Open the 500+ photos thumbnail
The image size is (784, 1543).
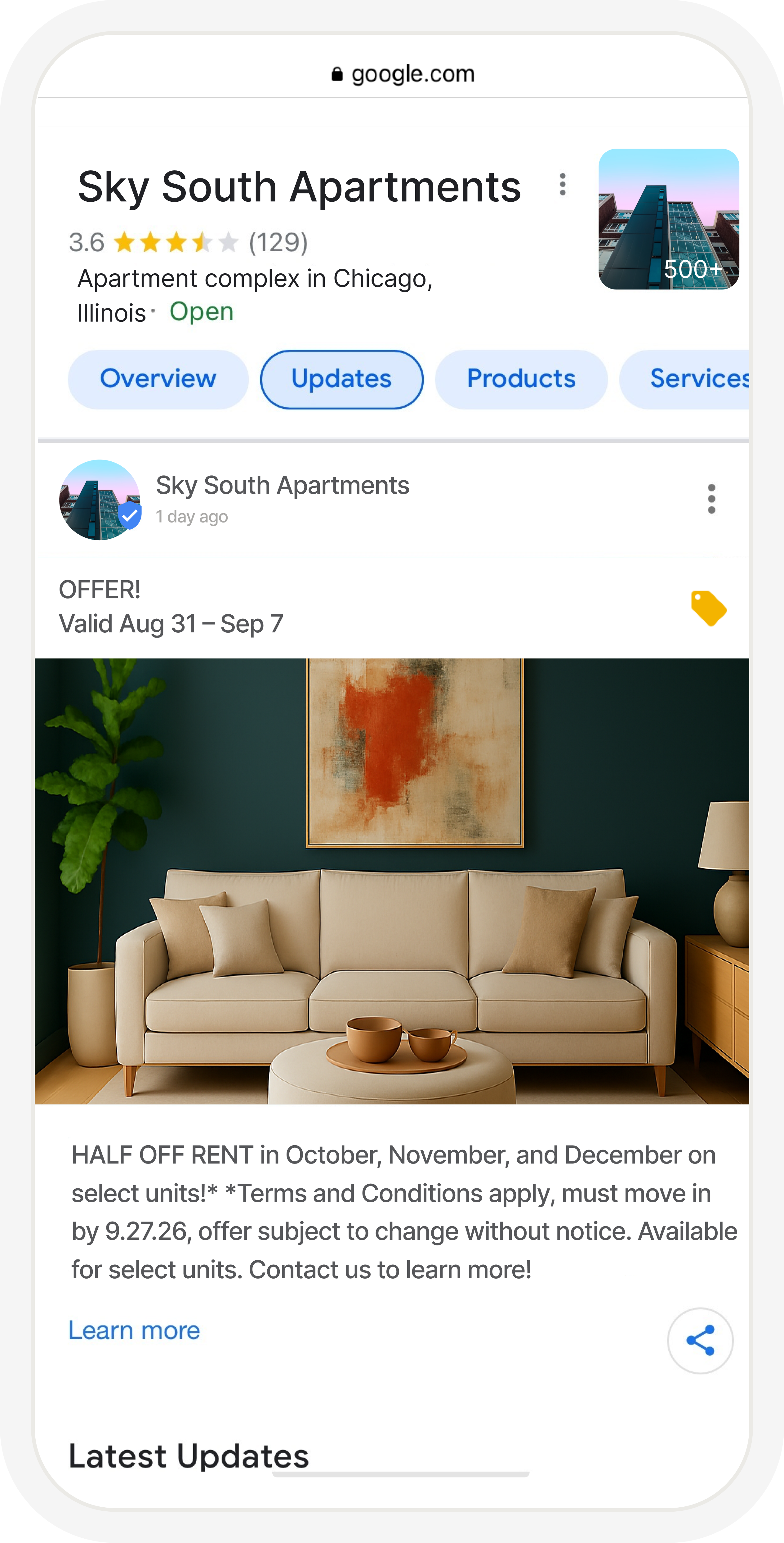pos(668,219)
